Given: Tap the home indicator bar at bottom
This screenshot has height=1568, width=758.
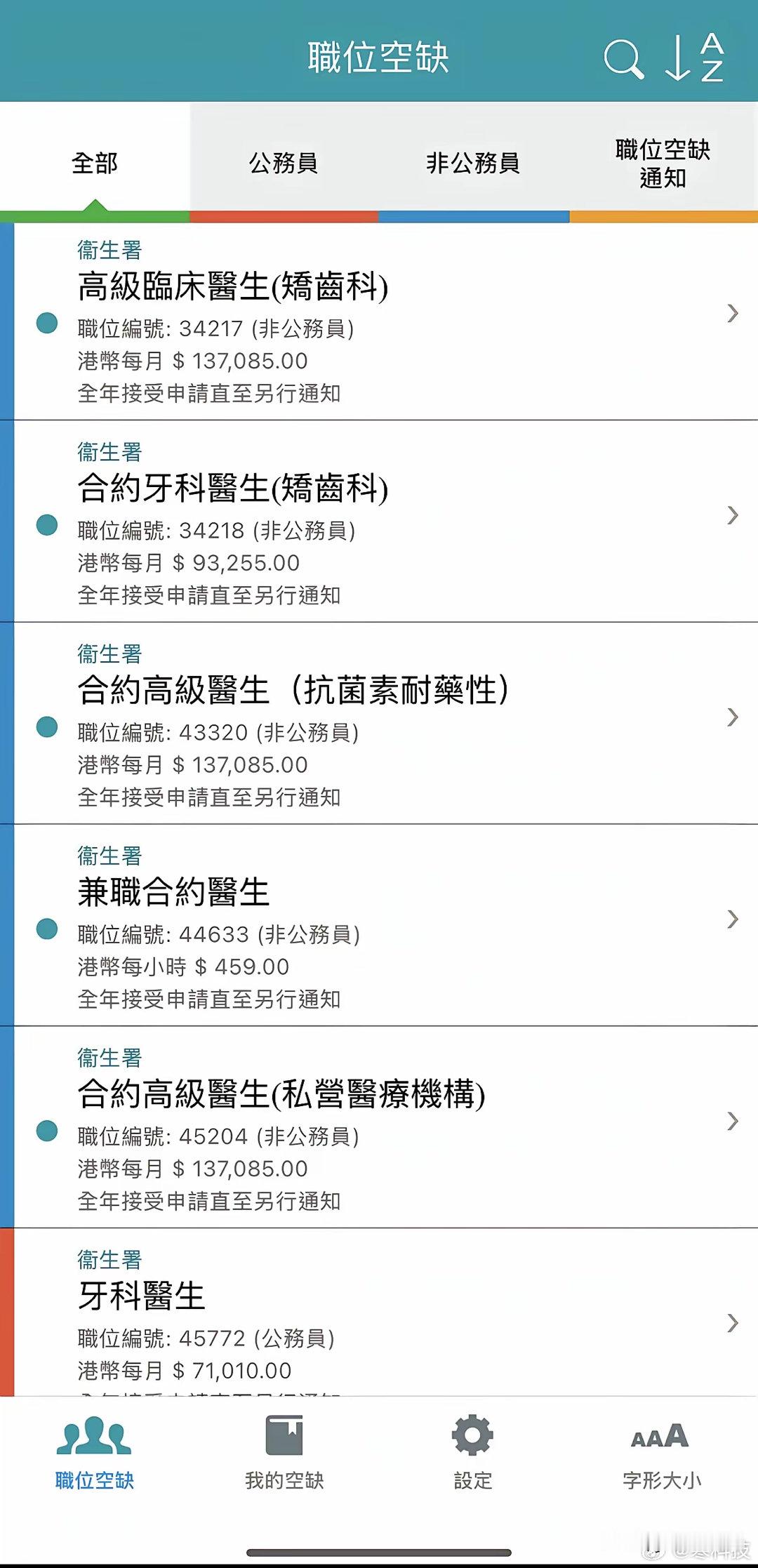Looking at the screenshot, I should pos(379,1551).
